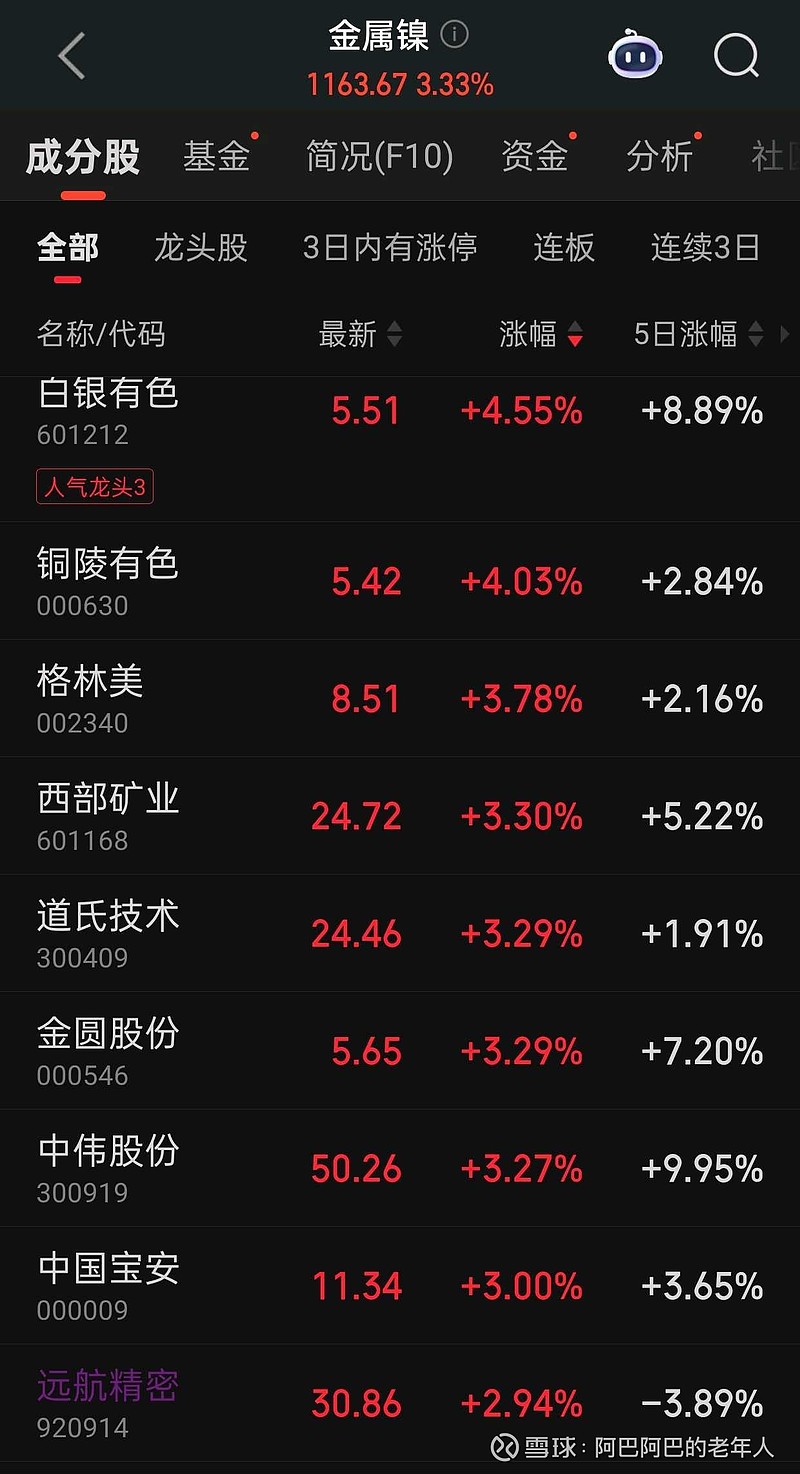Image resolution: width=800 pixels, height=1474 pixels.
Task: Open search from the top bar
Action: pos(735,56)
